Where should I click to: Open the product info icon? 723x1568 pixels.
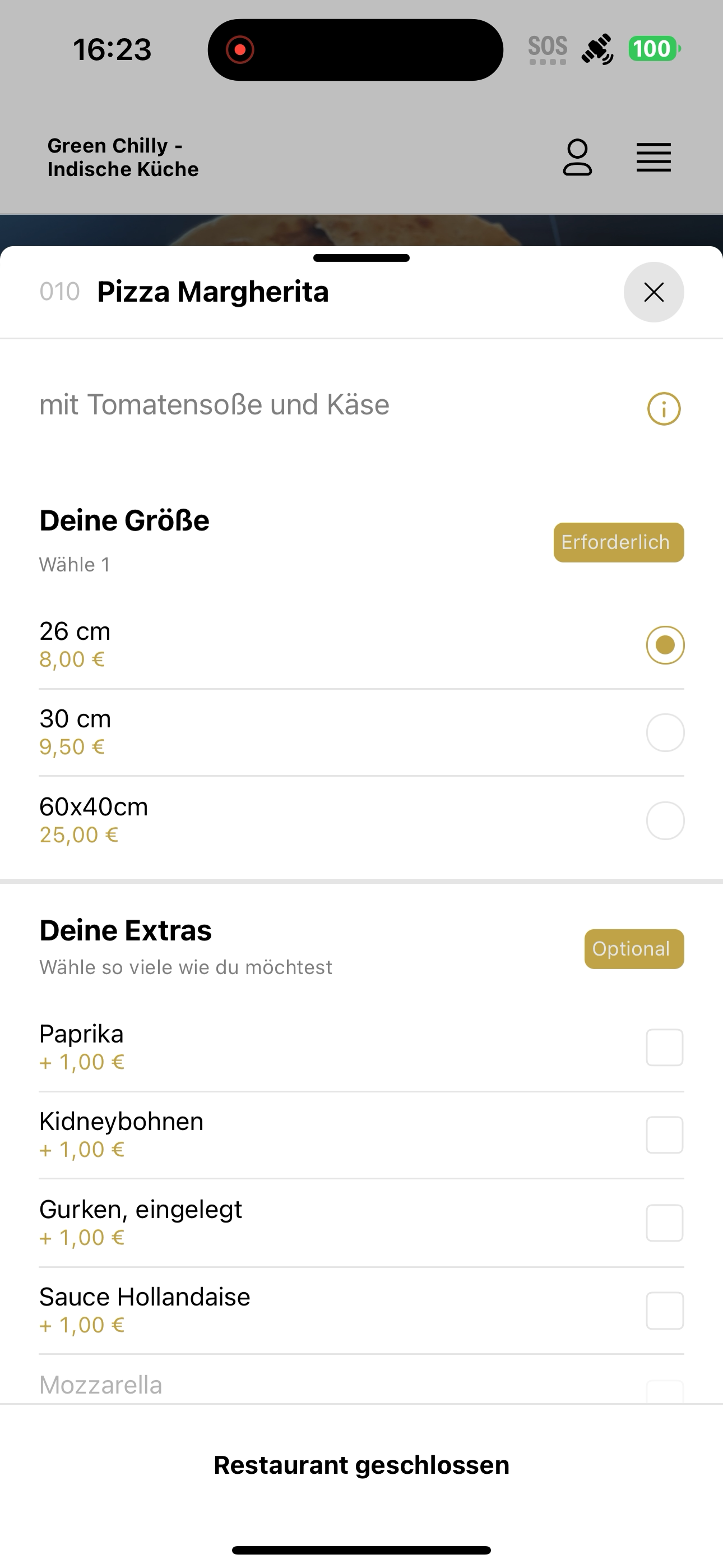click(x=664, y=408)
